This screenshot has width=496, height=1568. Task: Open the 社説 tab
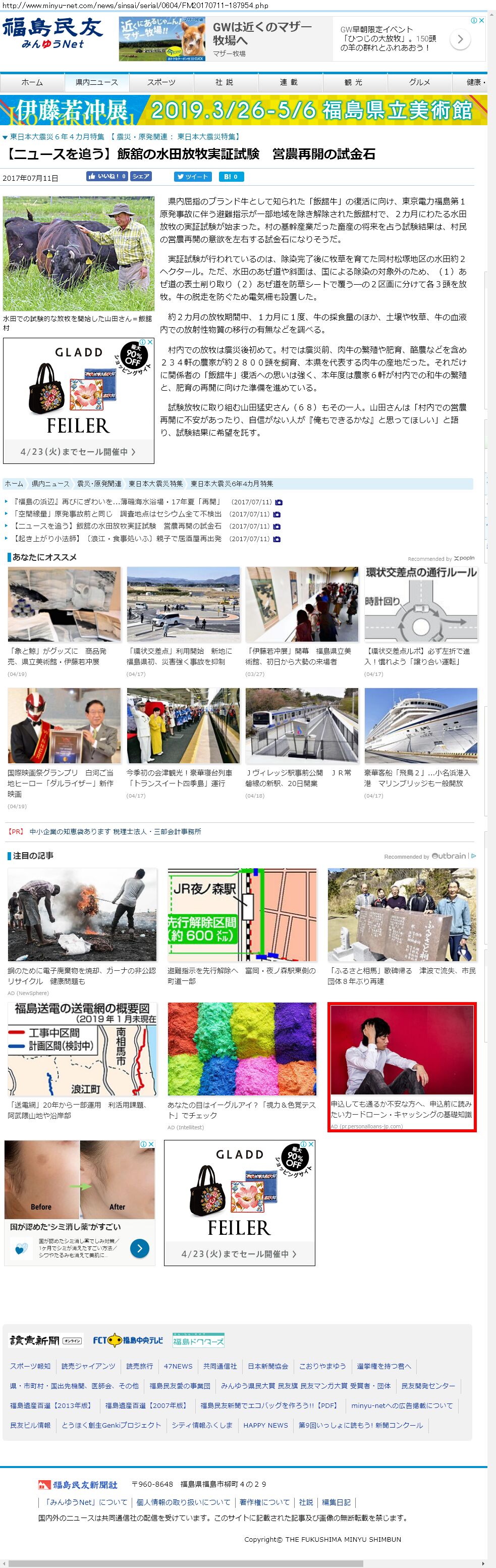(224, 82)
